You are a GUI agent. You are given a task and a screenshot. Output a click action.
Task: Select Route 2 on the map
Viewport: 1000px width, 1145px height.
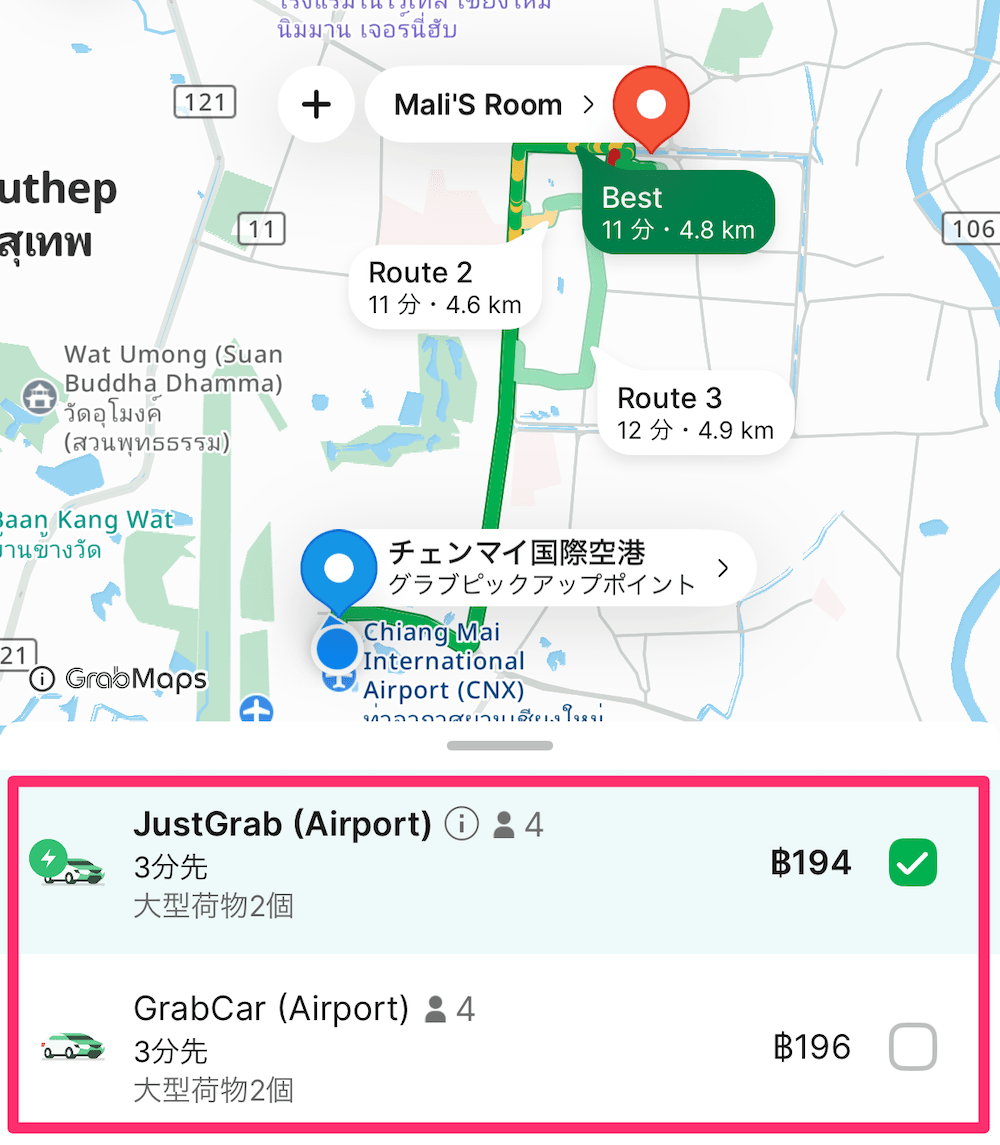(445, 287)
